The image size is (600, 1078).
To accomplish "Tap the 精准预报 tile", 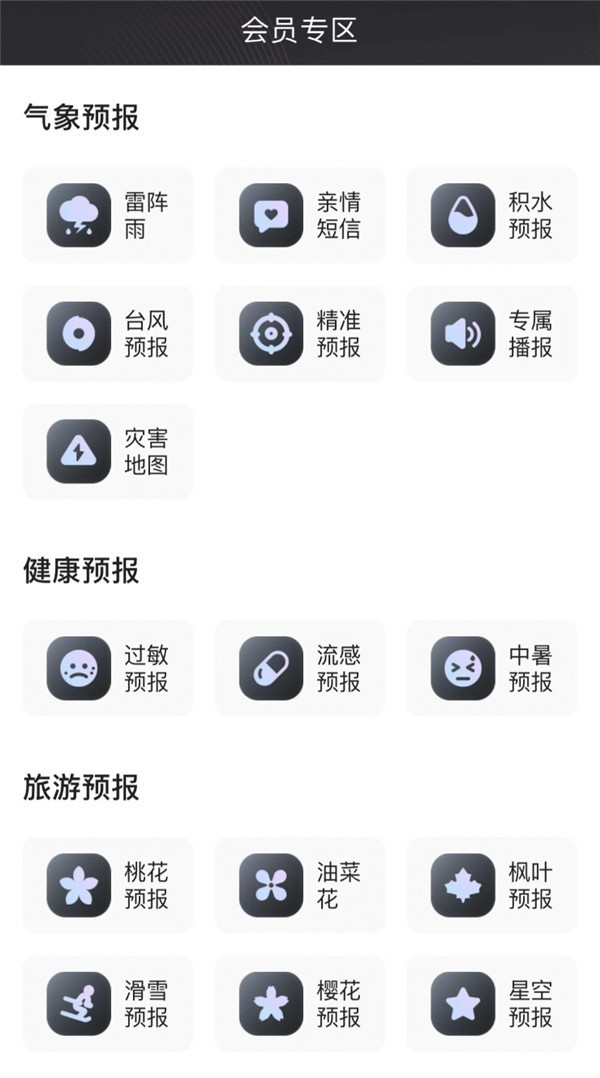I will tap(299, 333).
